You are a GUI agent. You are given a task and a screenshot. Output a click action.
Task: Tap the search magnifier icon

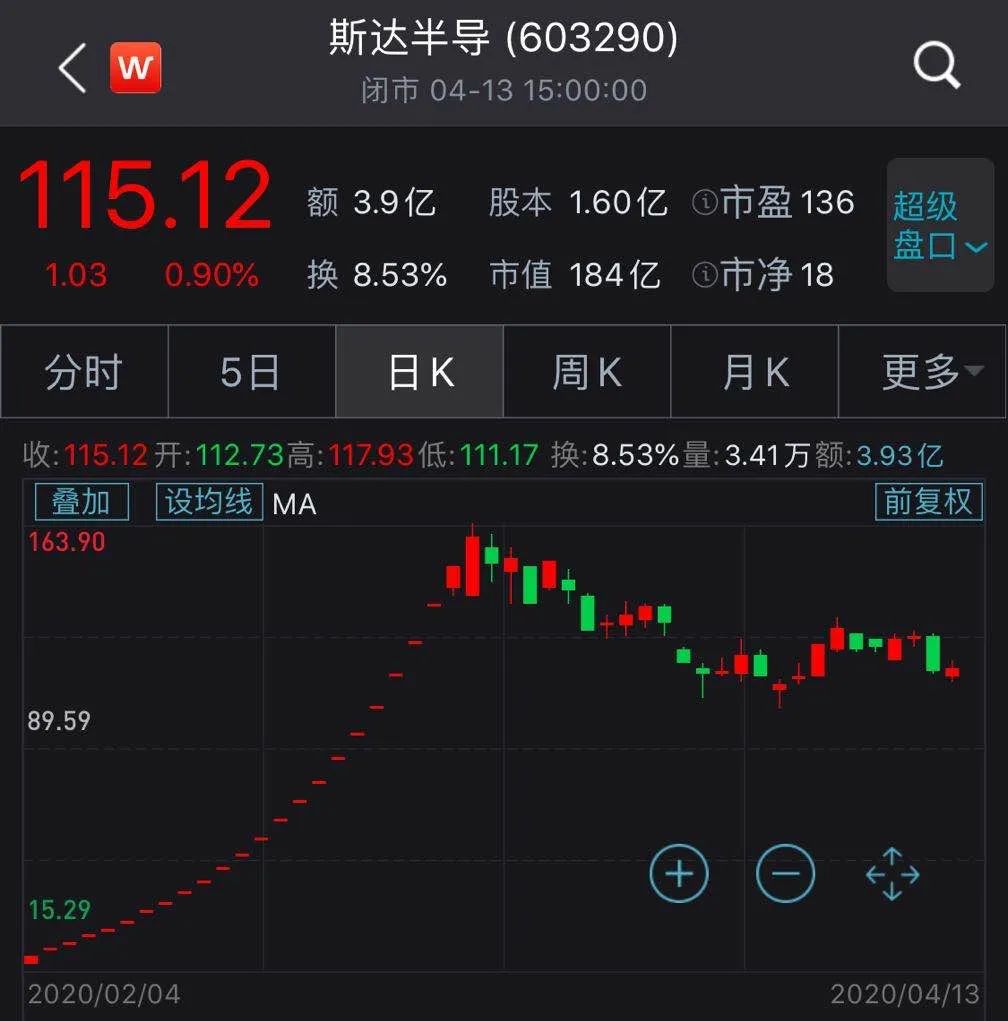point(936,66)
